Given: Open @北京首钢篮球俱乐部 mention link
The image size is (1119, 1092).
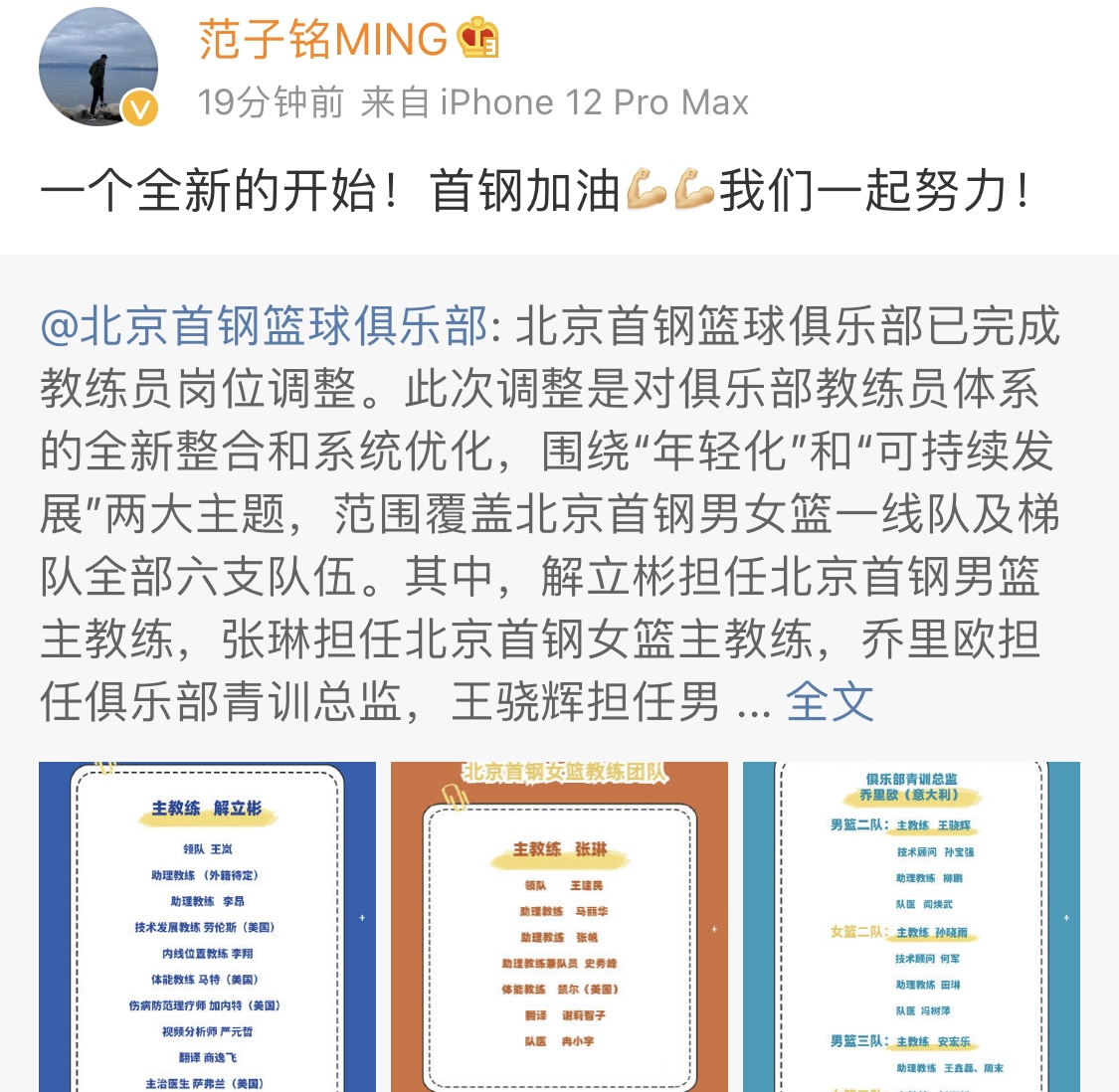Looking at the screenshot, I should [264, 327].
